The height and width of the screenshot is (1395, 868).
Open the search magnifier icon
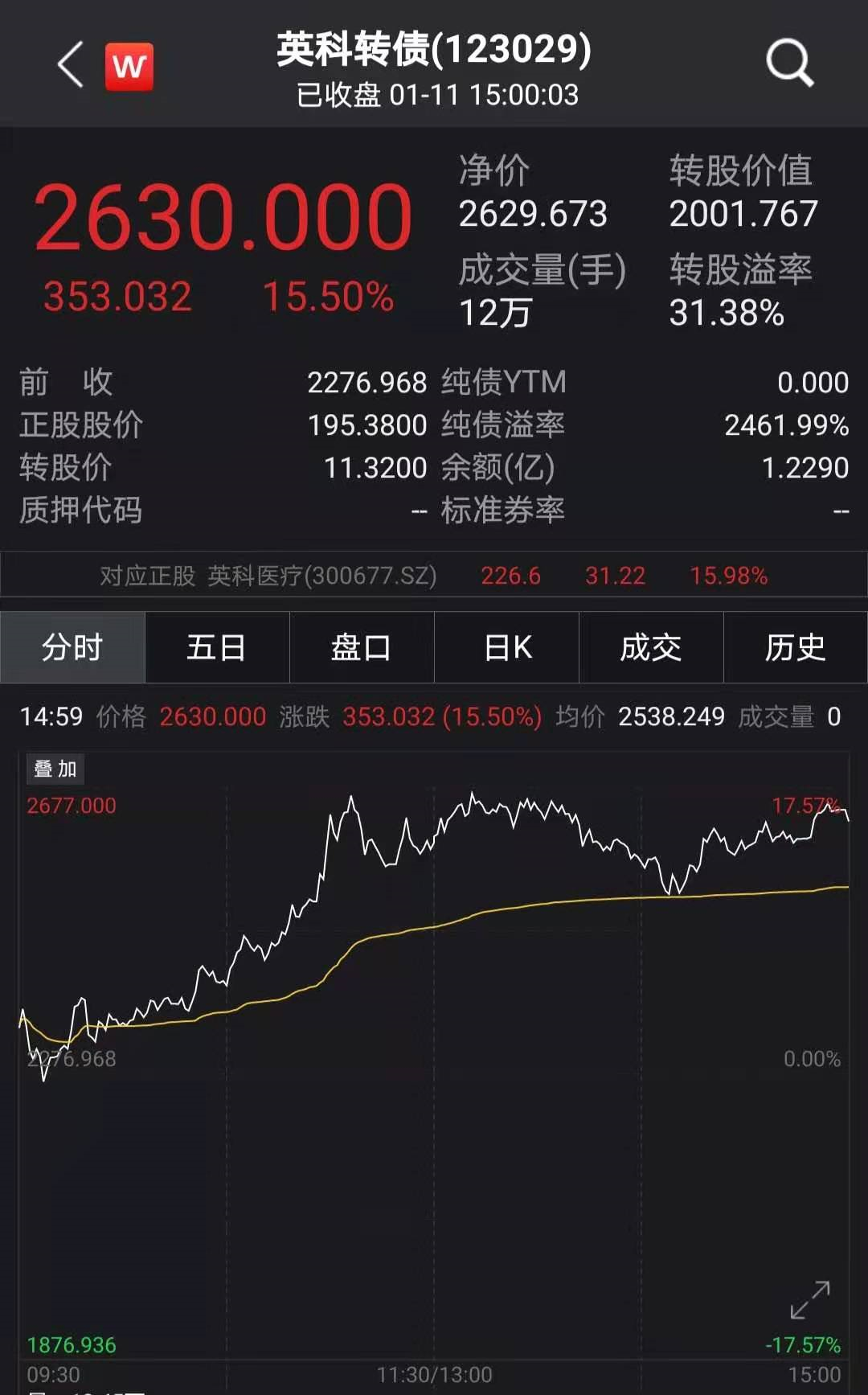click(790, 63)
